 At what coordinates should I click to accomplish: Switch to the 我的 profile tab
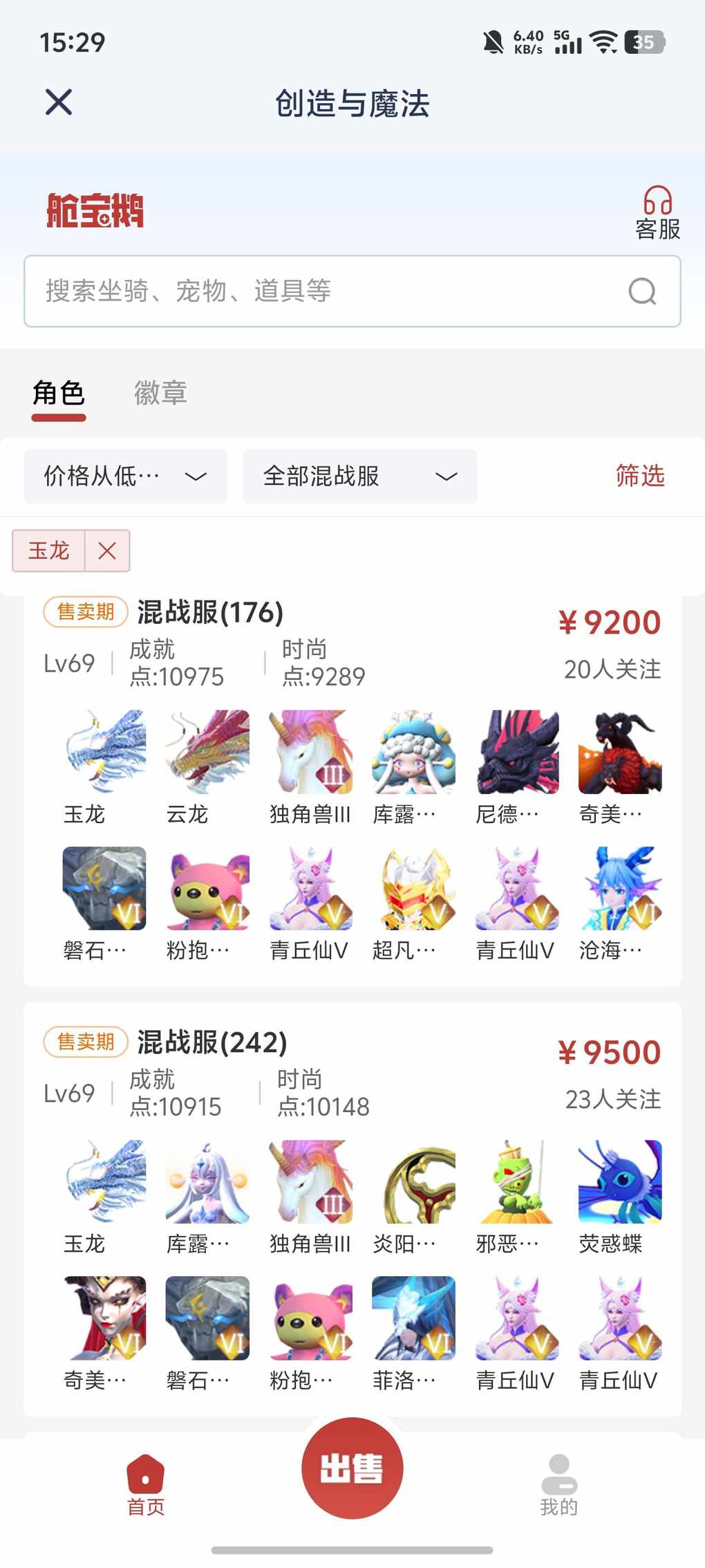[x=558, y=1484]
